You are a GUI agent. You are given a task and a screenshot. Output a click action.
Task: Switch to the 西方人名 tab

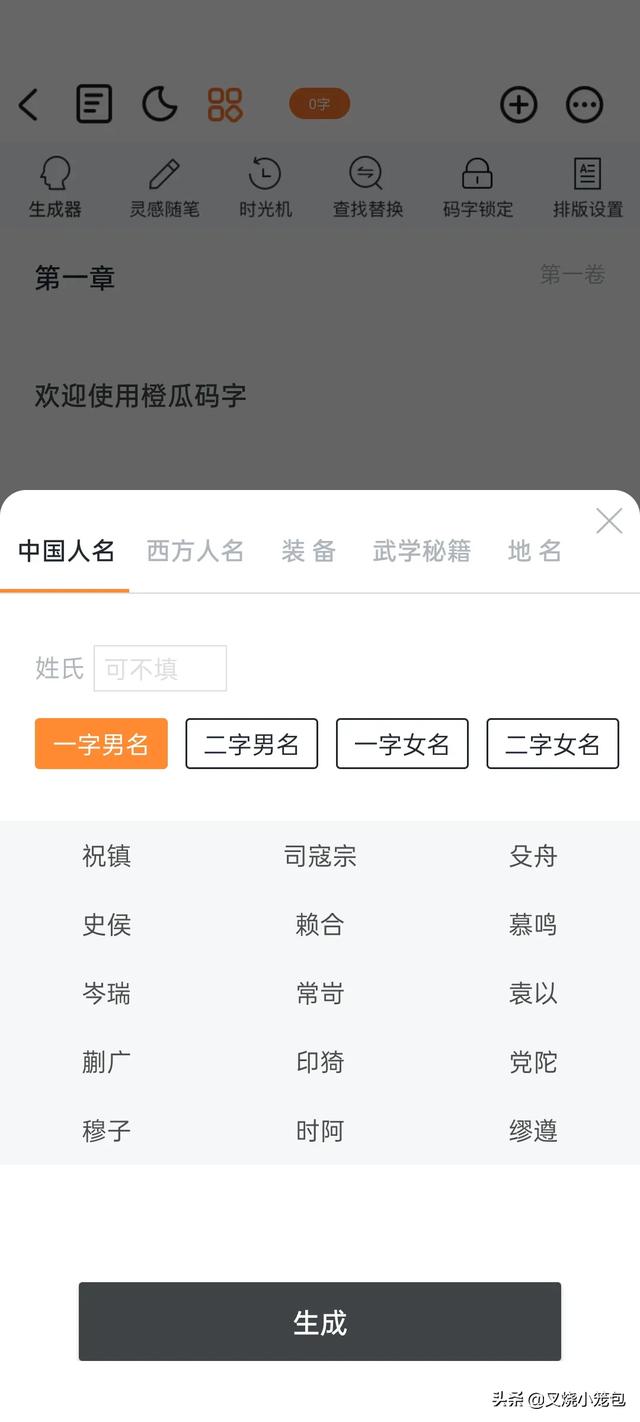click(195, 551)
